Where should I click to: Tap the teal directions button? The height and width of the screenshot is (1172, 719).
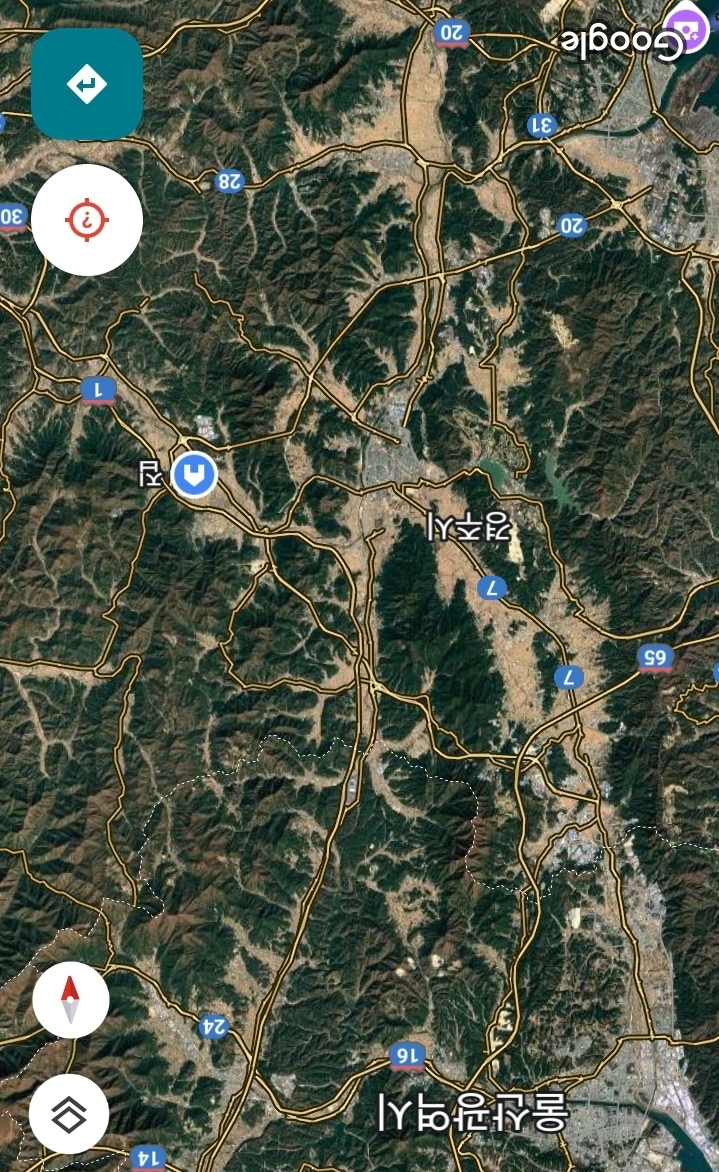87,84
